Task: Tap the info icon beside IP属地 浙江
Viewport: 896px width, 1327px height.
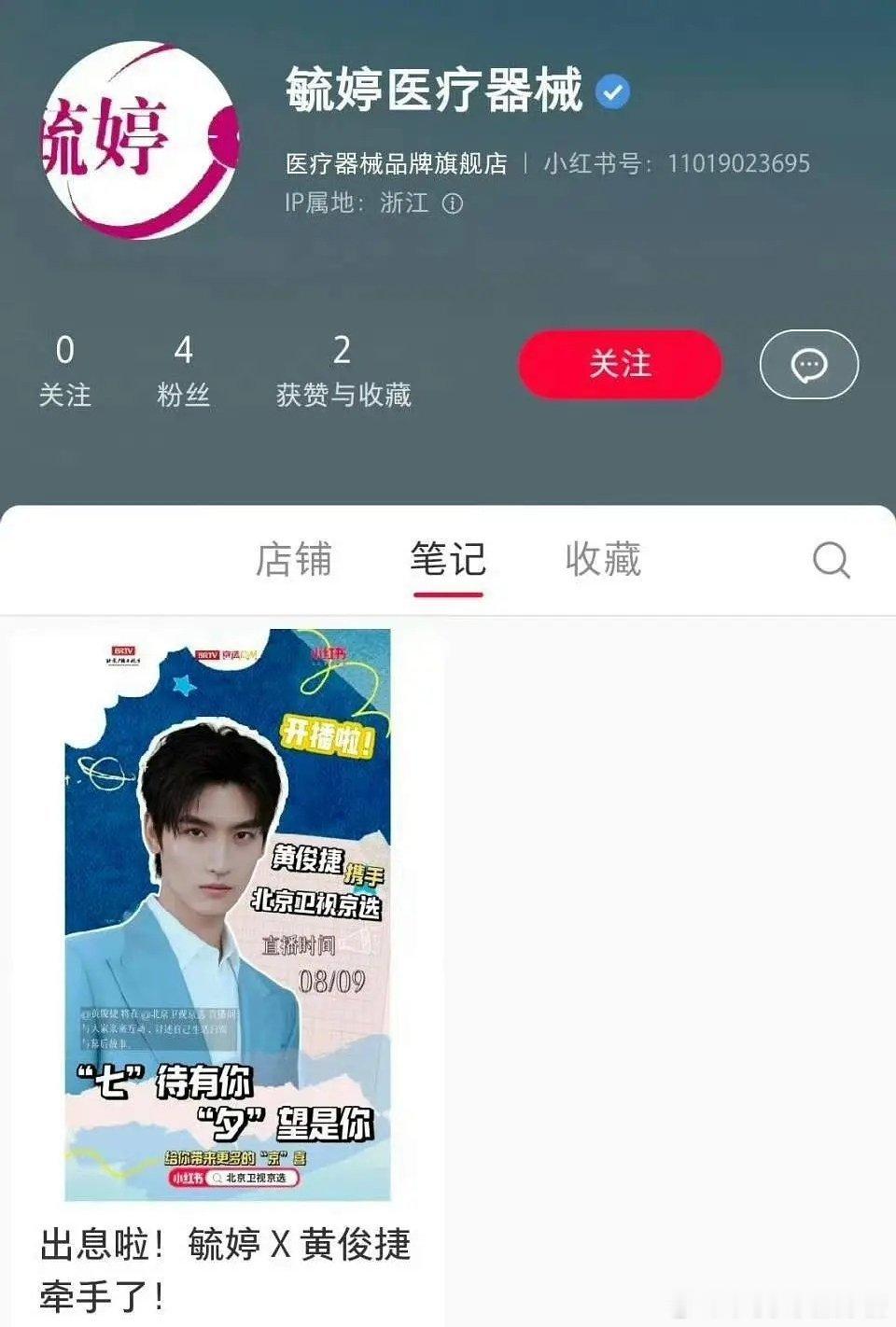Action: (455, 204)
